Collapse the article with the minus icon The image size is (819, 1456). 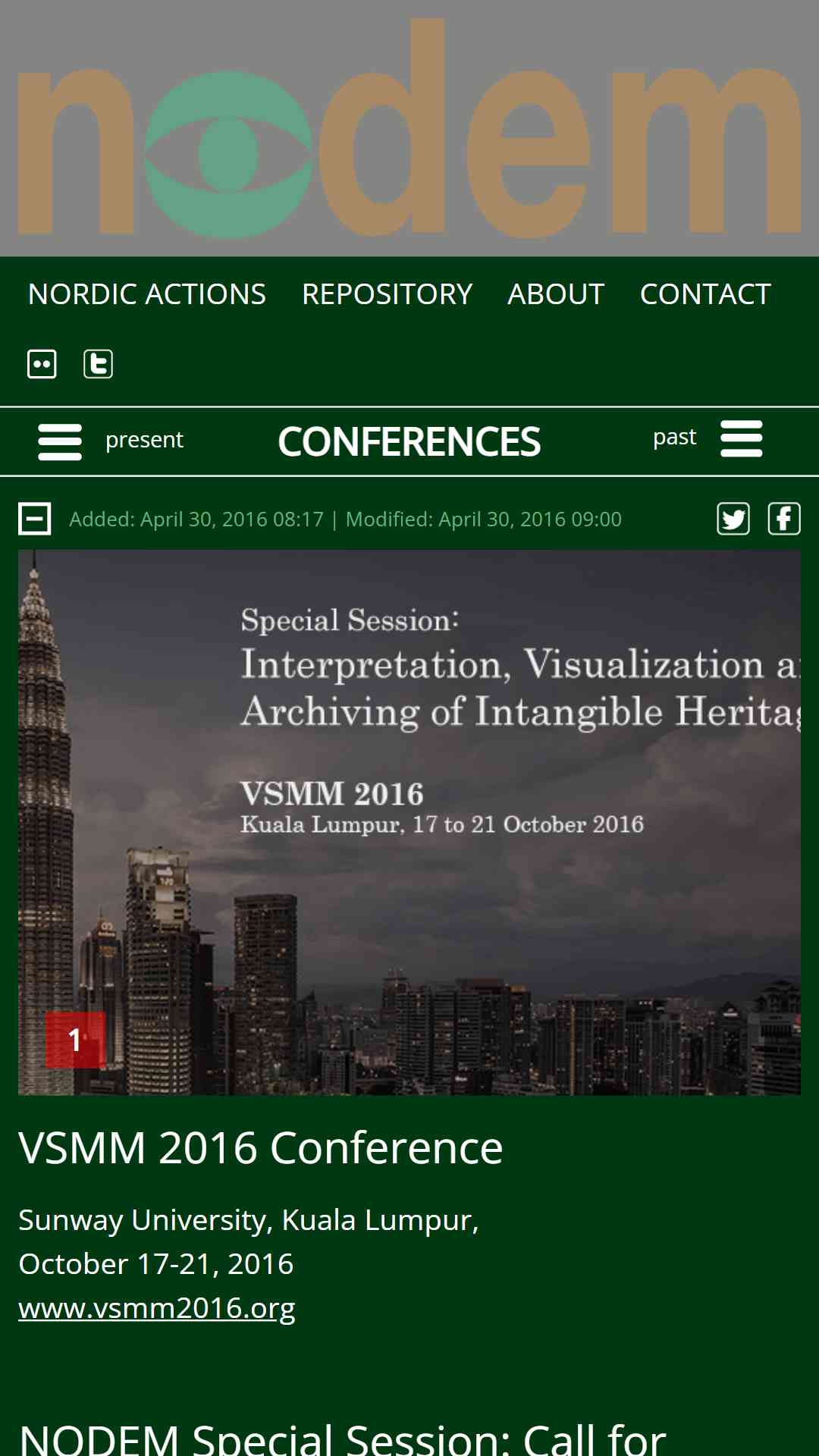tap(35, 519)
